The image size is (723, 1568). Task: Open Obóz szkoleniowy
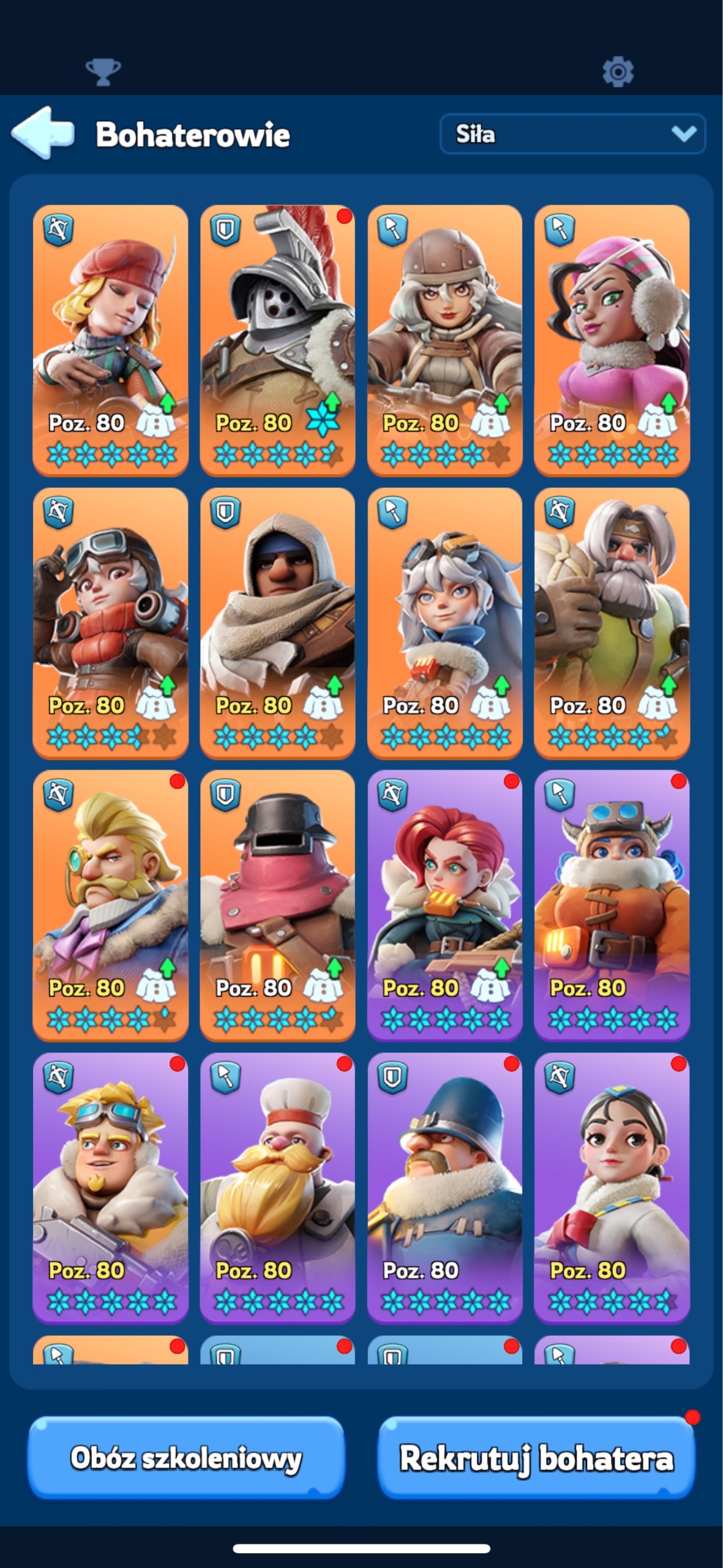click(185, 1458)
